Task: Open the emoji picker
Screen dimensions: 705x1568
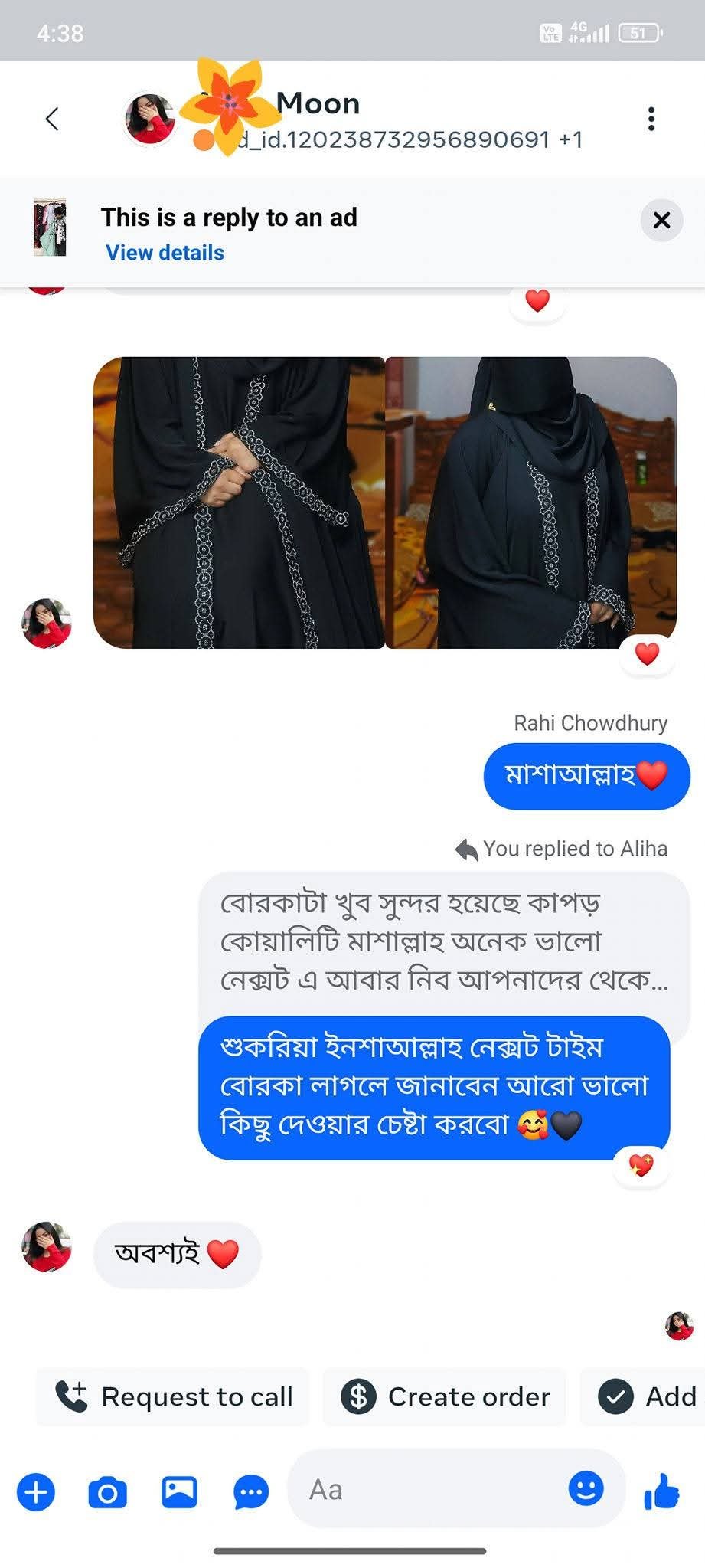Action: click(x=586, y=1488)
